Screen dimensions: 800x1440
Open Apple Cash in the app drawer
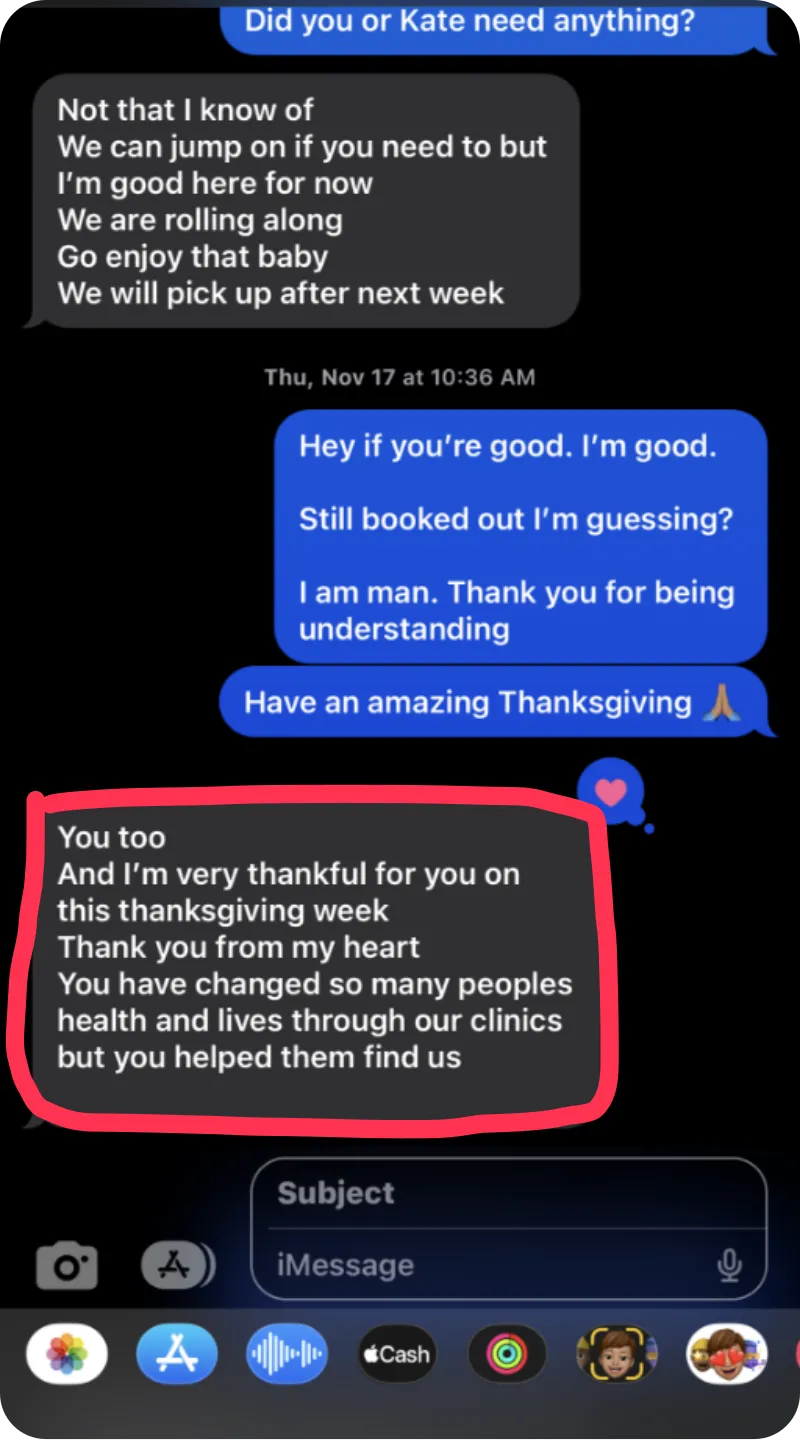point(397,1354)
